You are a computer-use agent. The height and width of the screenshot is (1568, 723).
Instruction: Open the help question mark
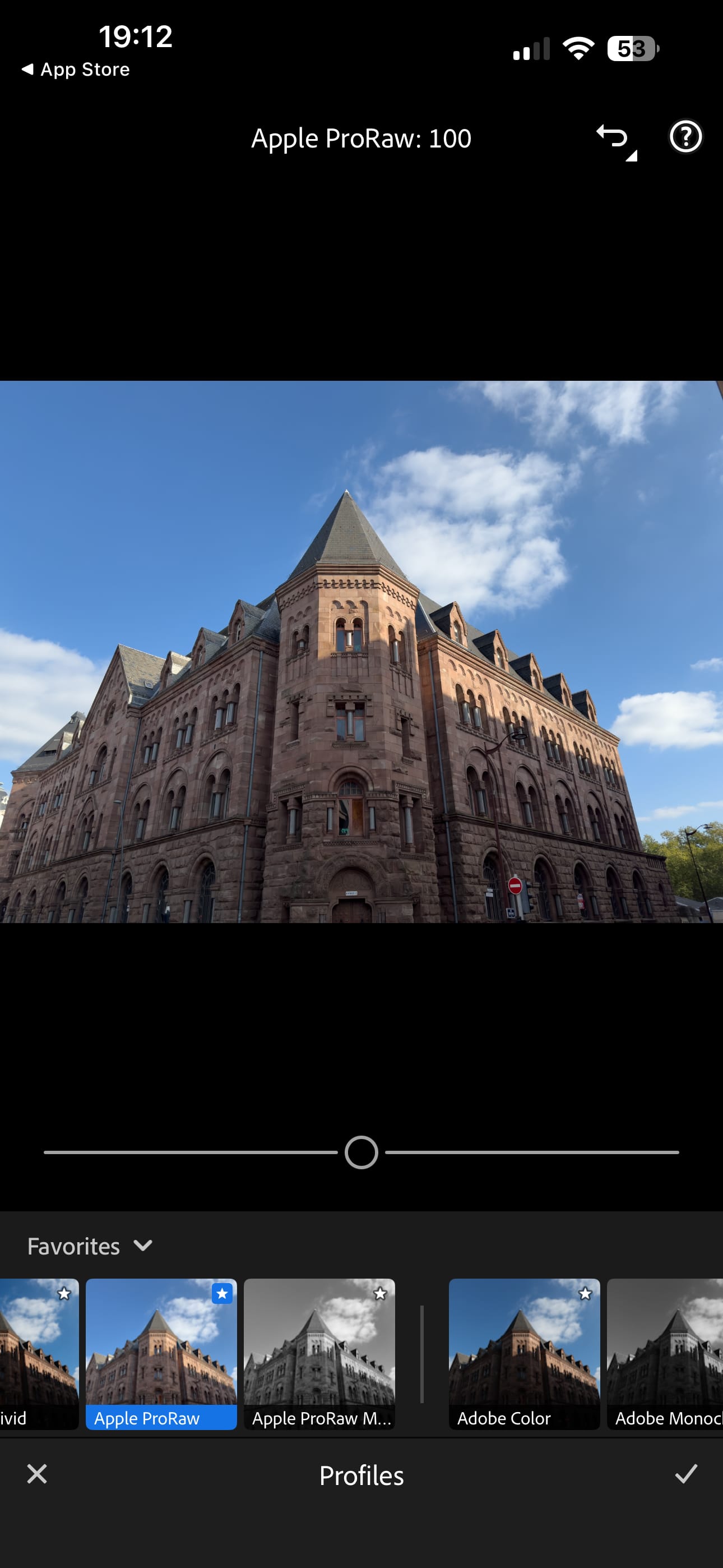685,137
